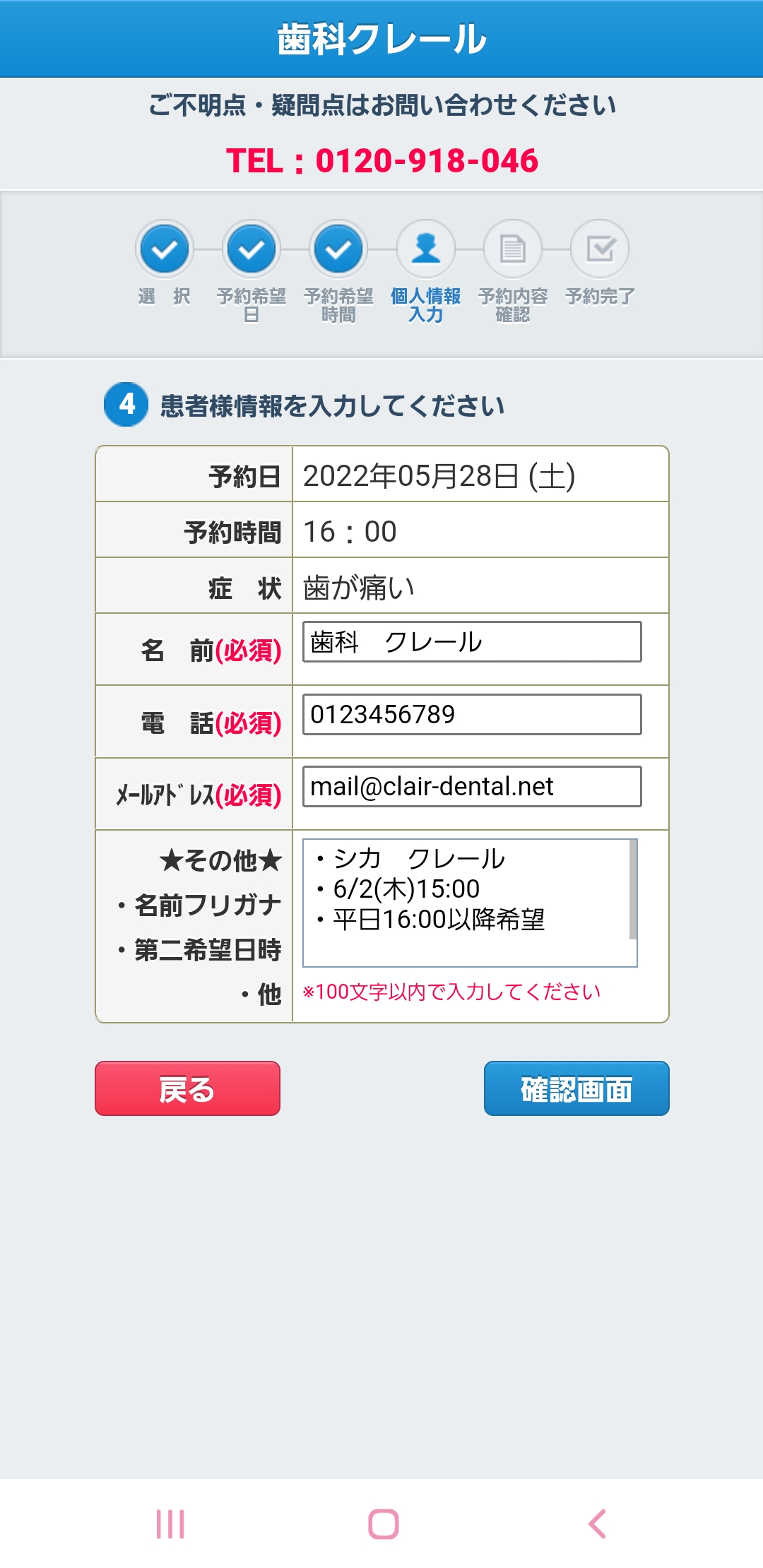This screenshot has width=763, height=1568.
Task: Focus the その他 notes text area
Action: (470, 903)
